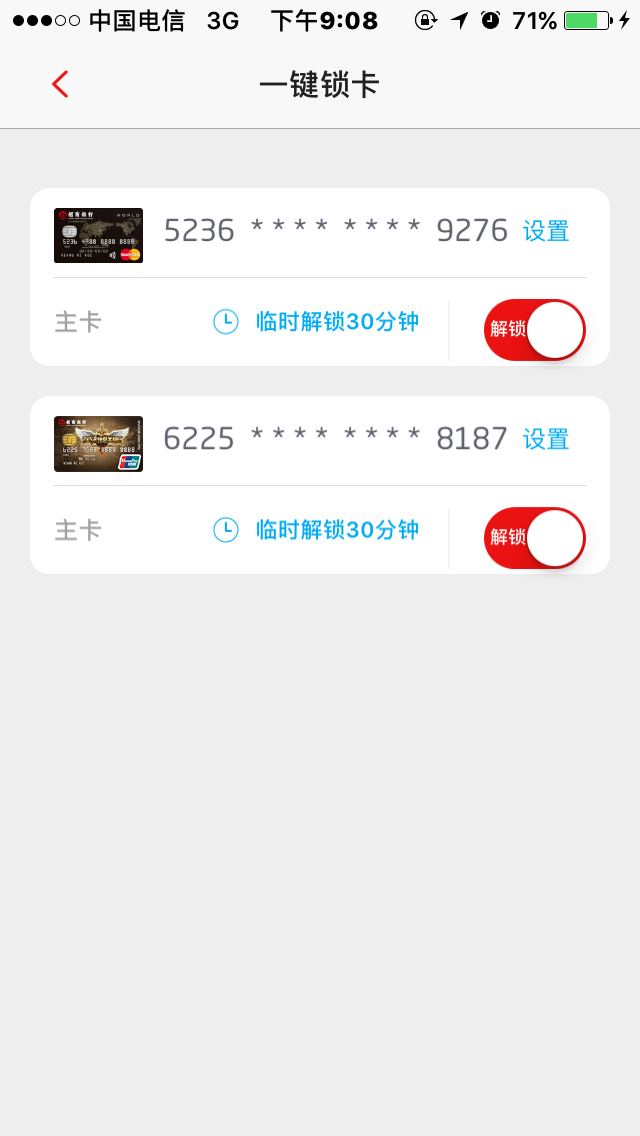Open 设置 for card ending 9276
The image size is (640, 1136).
(546, 231)
